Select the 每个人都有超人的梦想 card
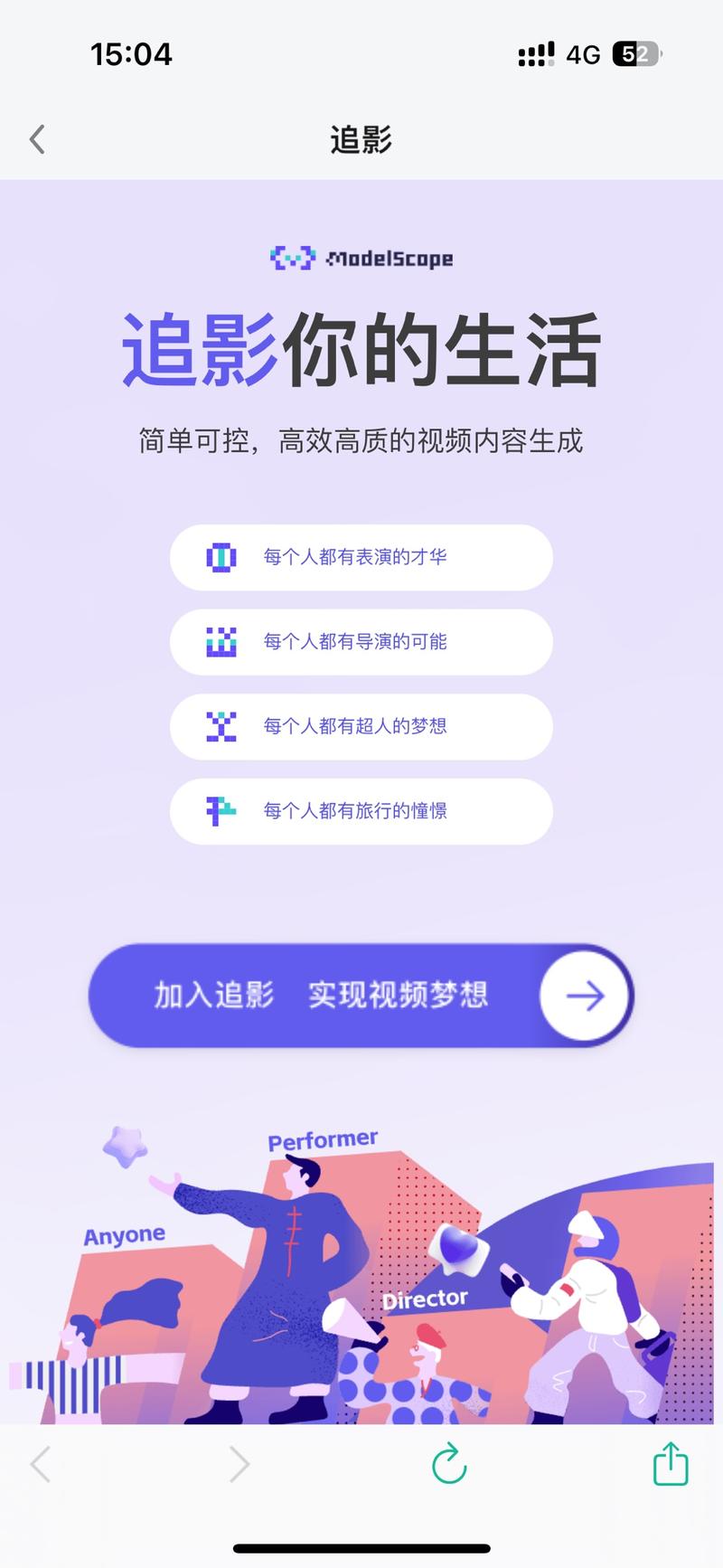This screenshot has height=1568, width=723. tap(361, 727)
